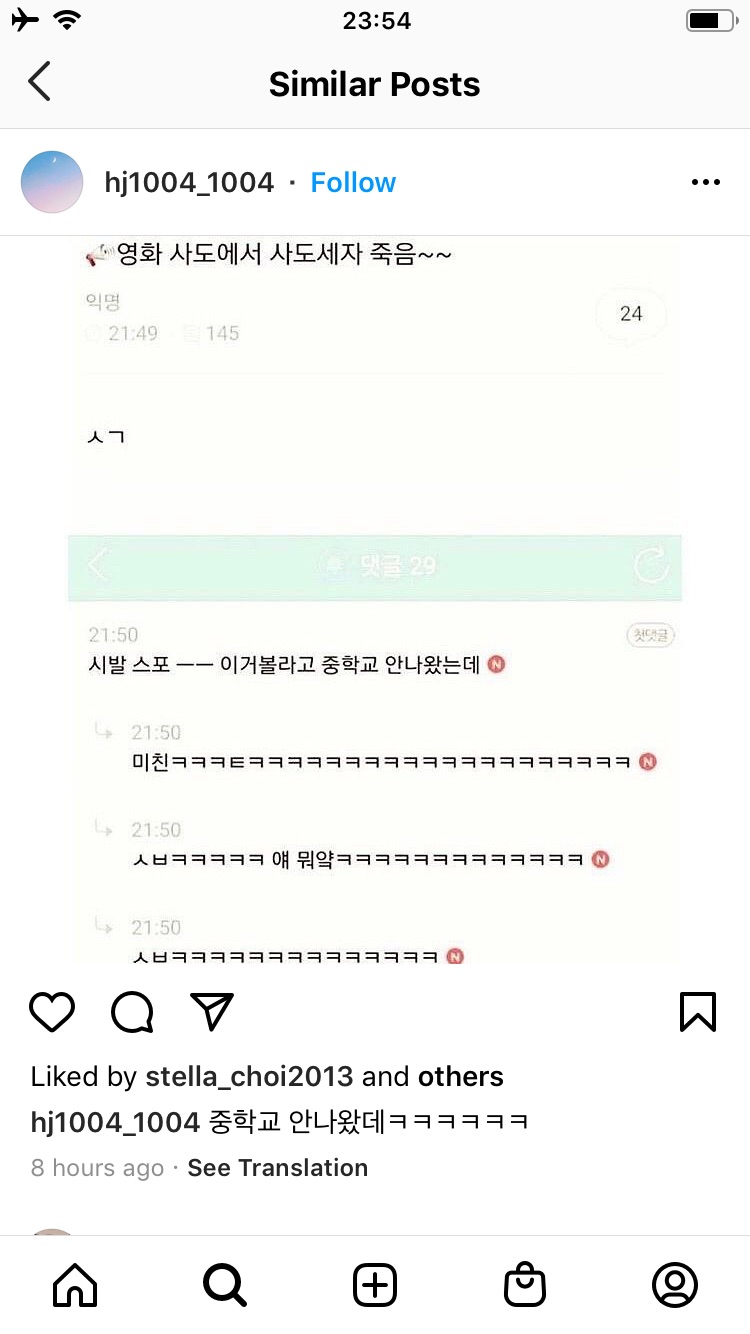Viewport: 750px width, 1334px height.
Task: Switch to the Search tab
Action: [x=225, y=1284]
